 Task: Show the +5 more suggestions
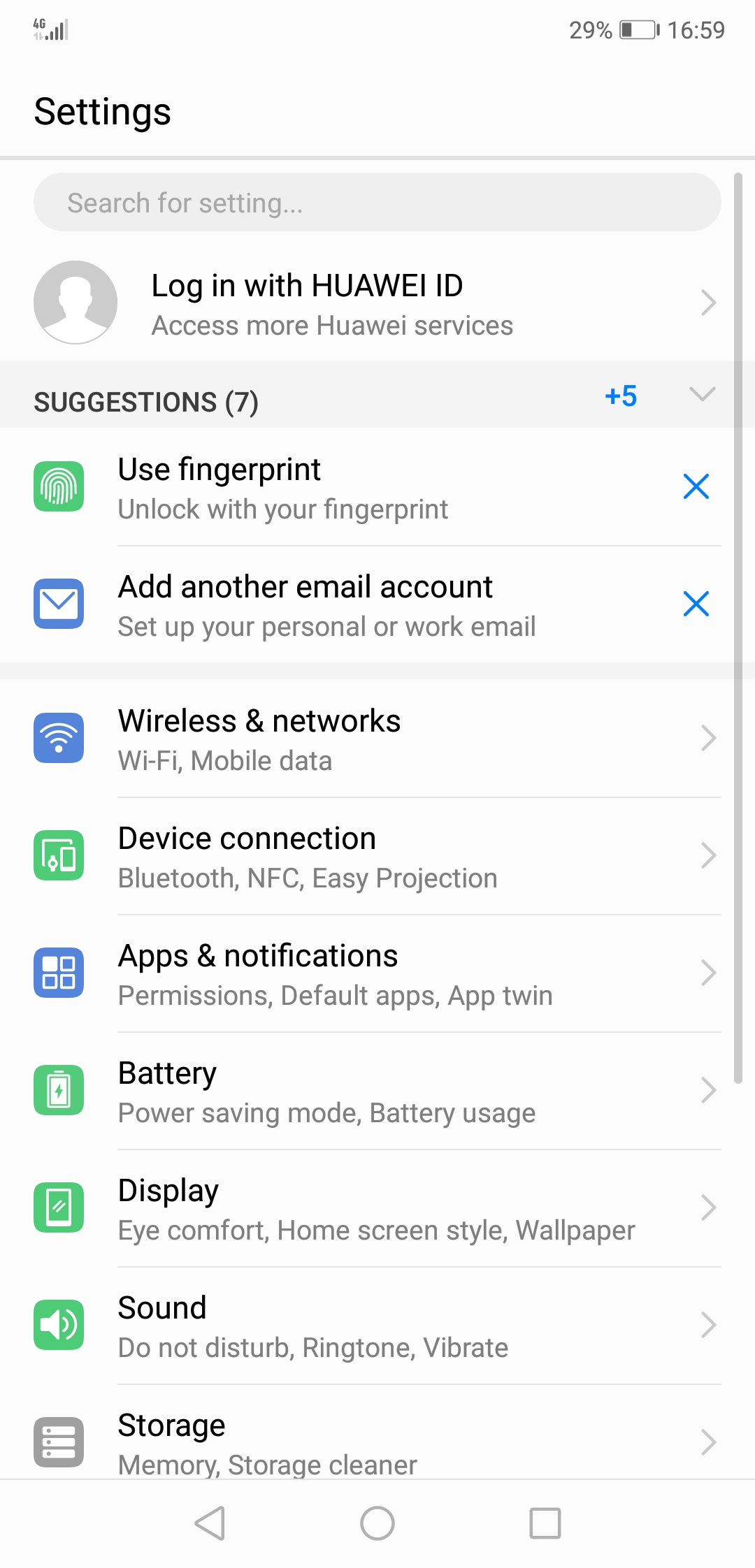[621, 396]
